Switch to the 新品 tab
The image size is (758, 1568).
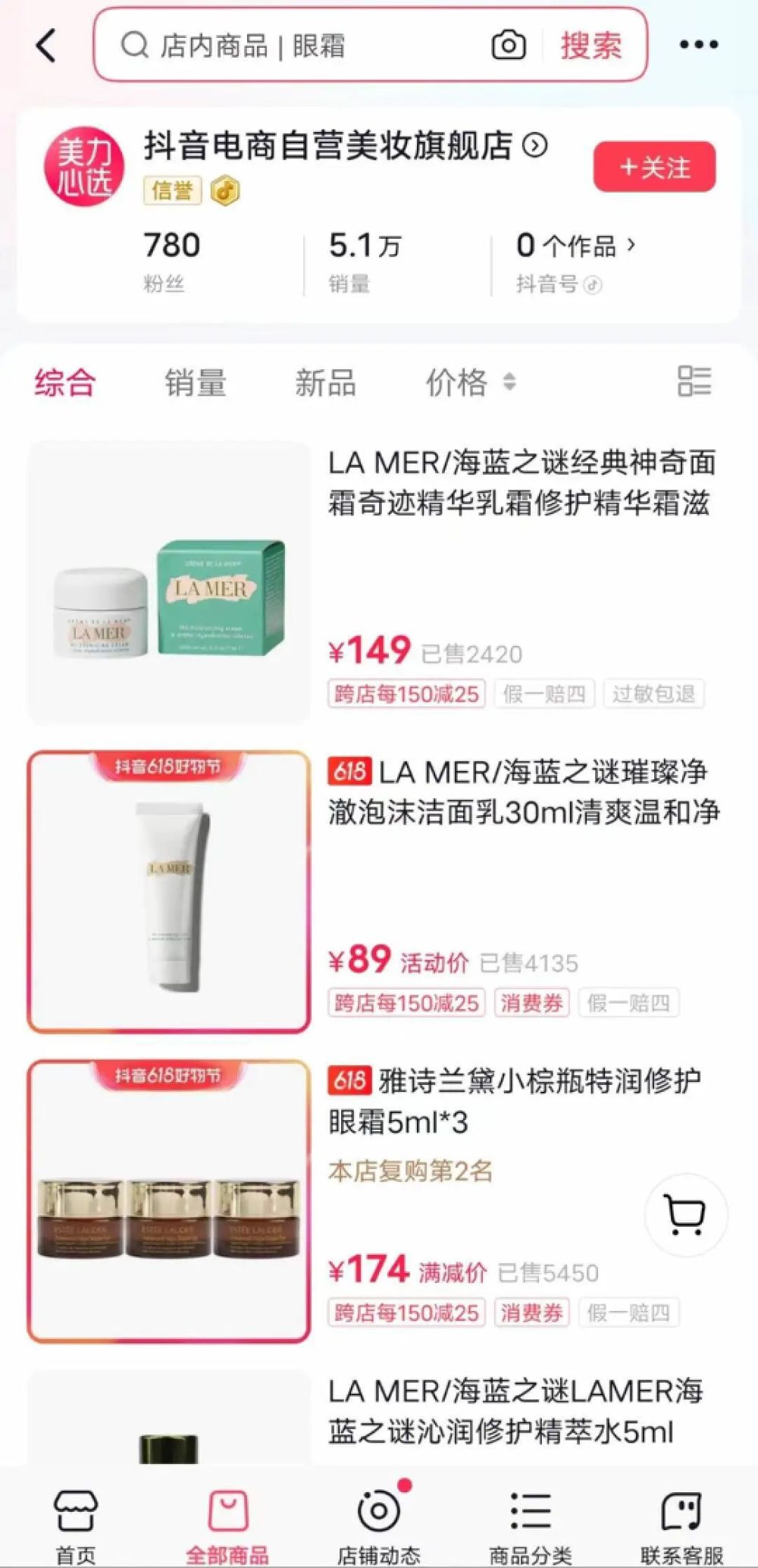point(325,382)
